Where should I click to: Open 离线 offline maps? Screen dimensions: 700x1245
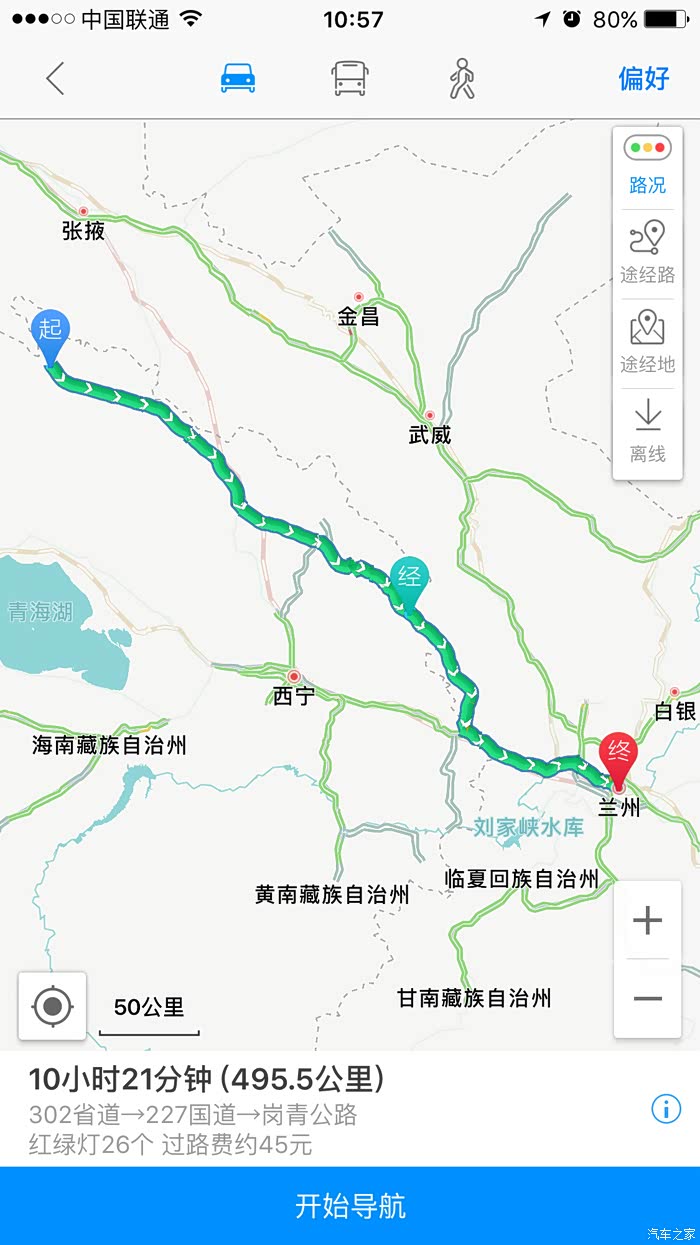click(x=647, y=432)
